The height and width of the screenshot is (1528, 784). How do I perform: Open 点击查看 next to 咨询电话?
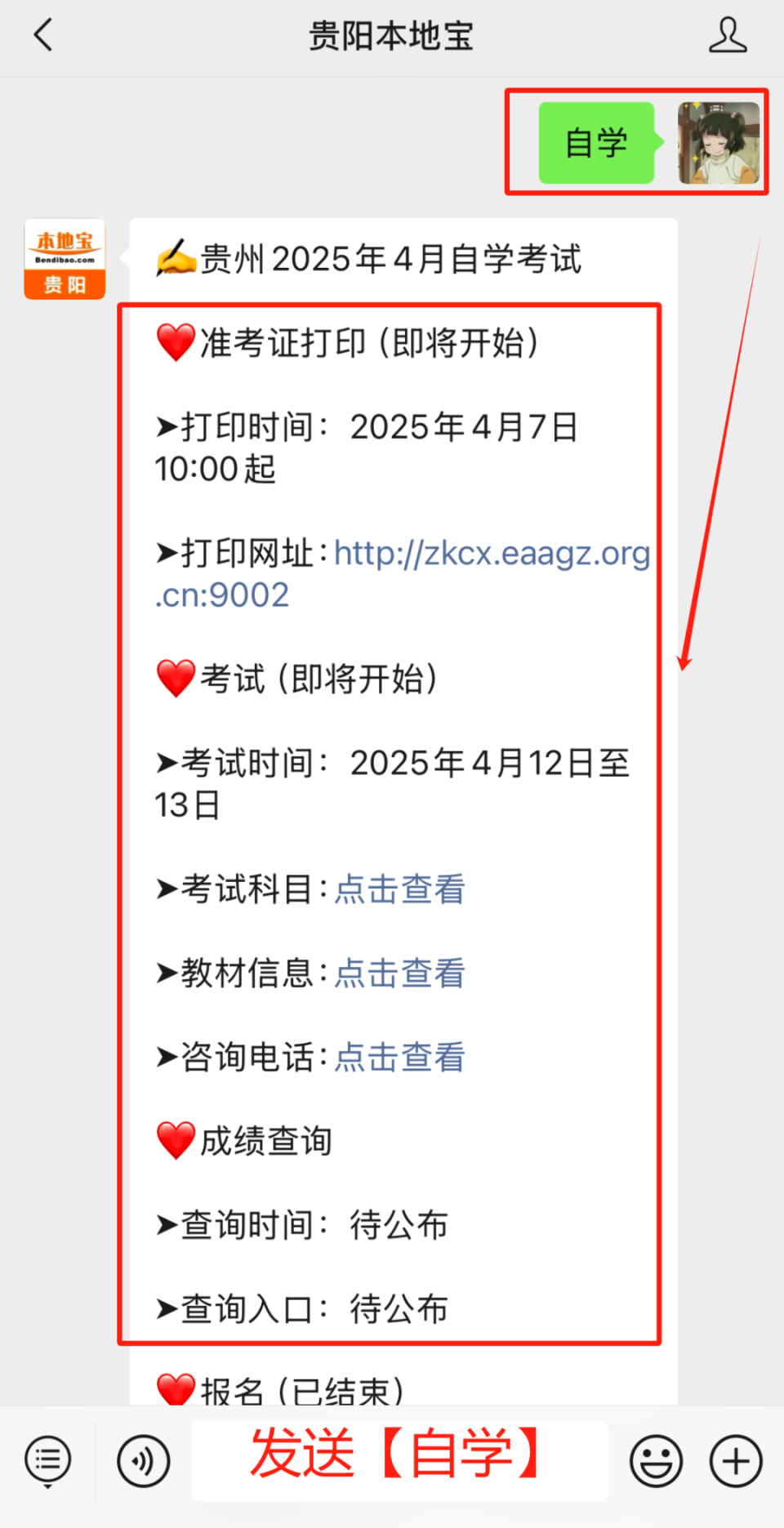tap(400, 1058)
